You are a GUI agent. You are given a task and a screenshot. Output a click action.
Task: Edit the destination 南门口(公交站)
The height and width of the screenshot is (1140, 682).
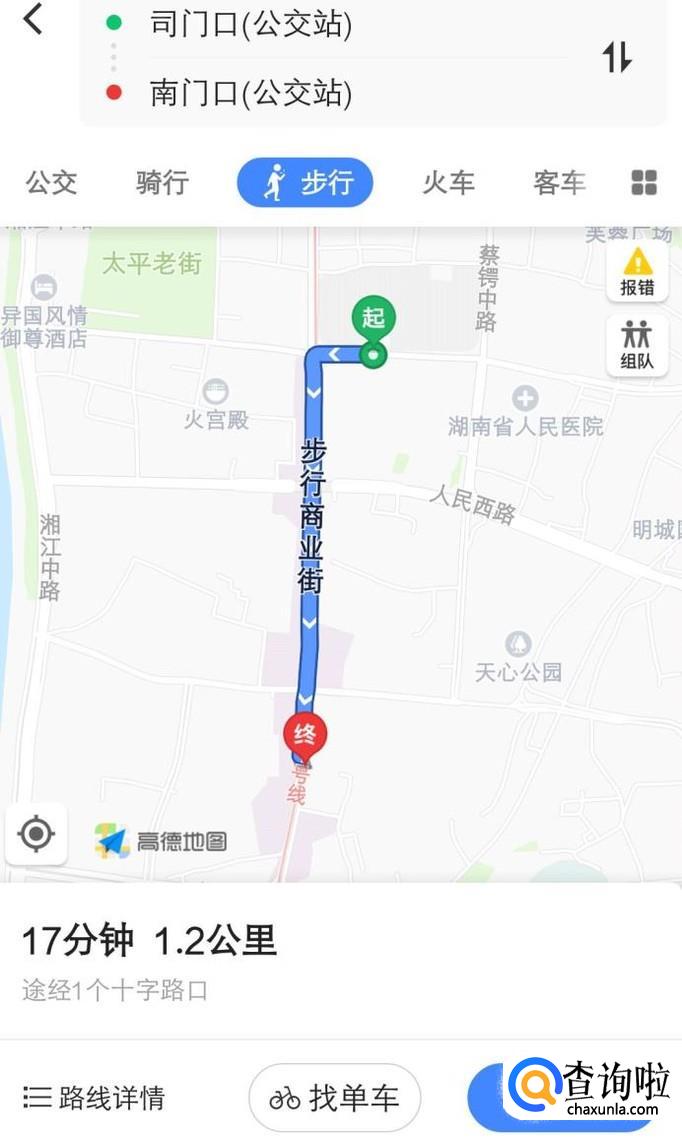(251, 93)
